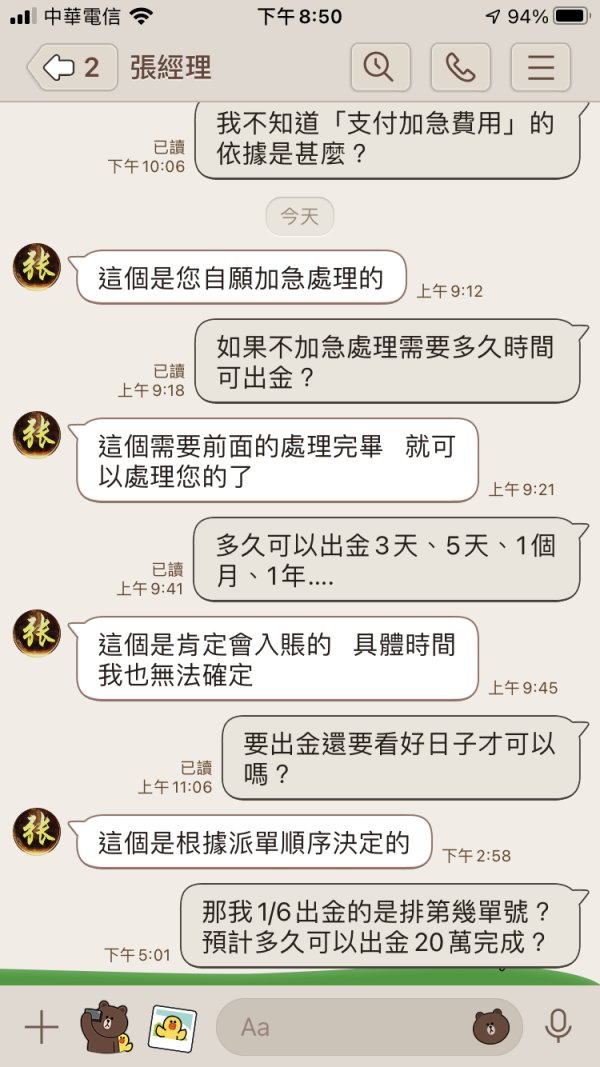This screenshot has width=600, height=1067.
Task: Go back to the chat list
Action: (x=72, y=67)
